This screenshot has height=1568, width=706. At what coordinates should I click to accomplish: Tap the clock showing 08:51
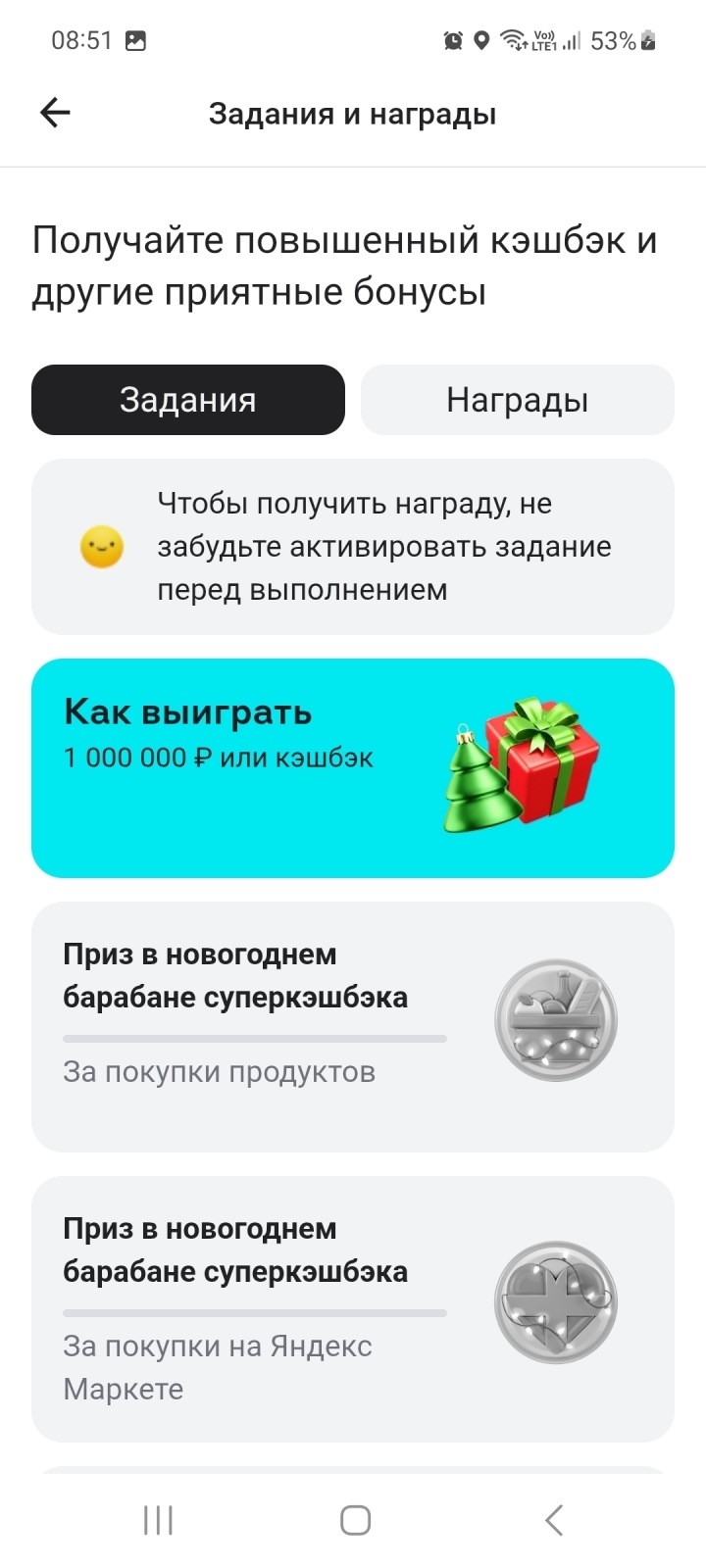point(83,40)
